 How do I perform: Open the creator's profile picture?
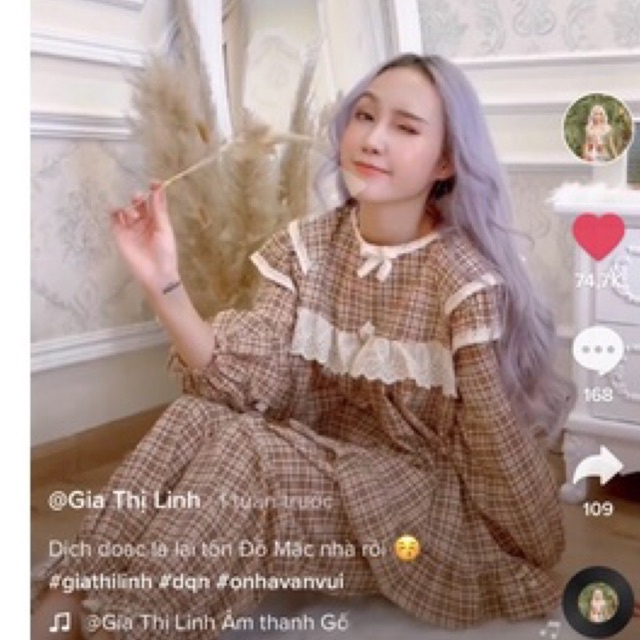click(597, 128)
